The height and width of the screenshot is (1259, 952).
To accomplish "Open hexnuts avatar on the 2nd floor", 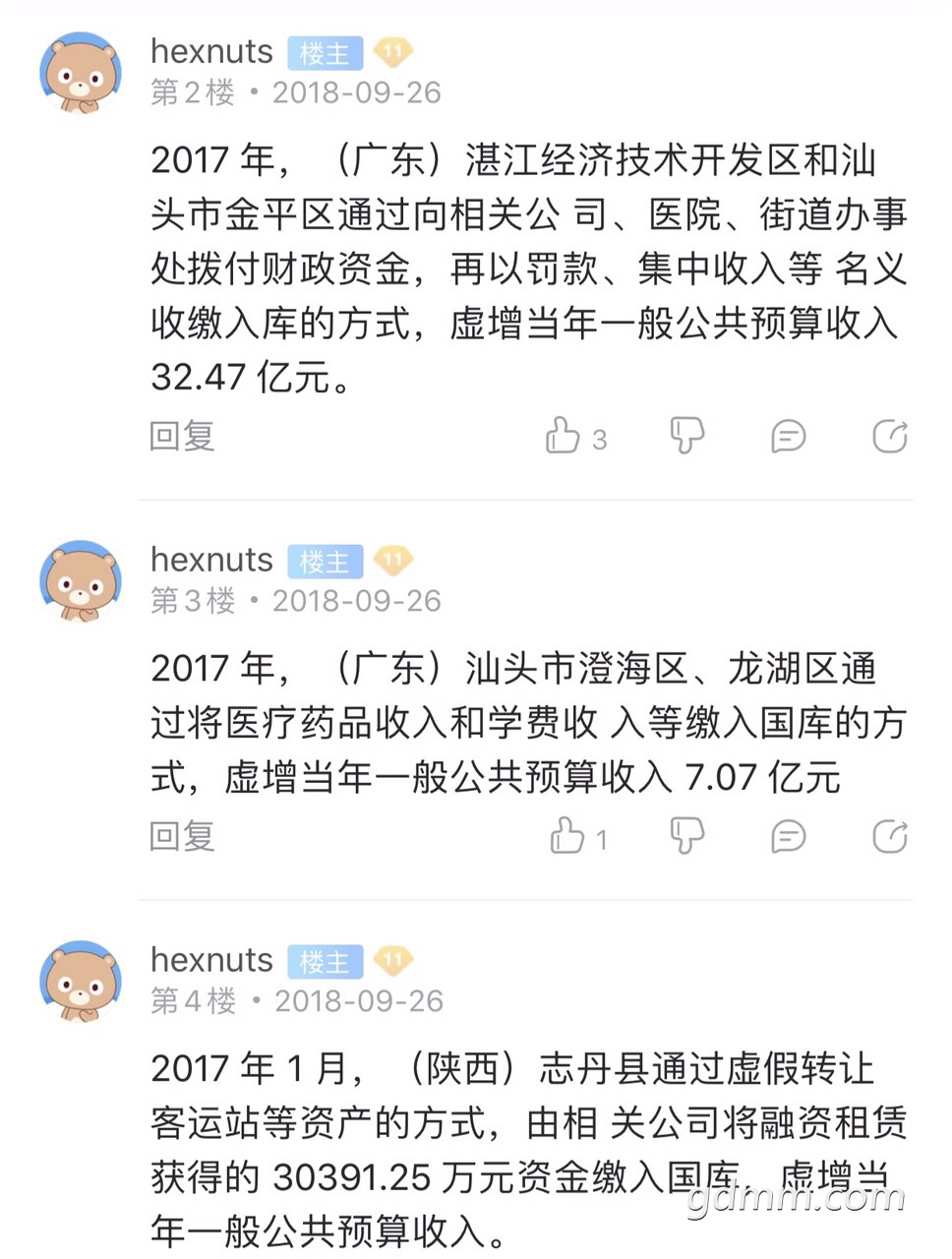I will [x=81, y=72].
